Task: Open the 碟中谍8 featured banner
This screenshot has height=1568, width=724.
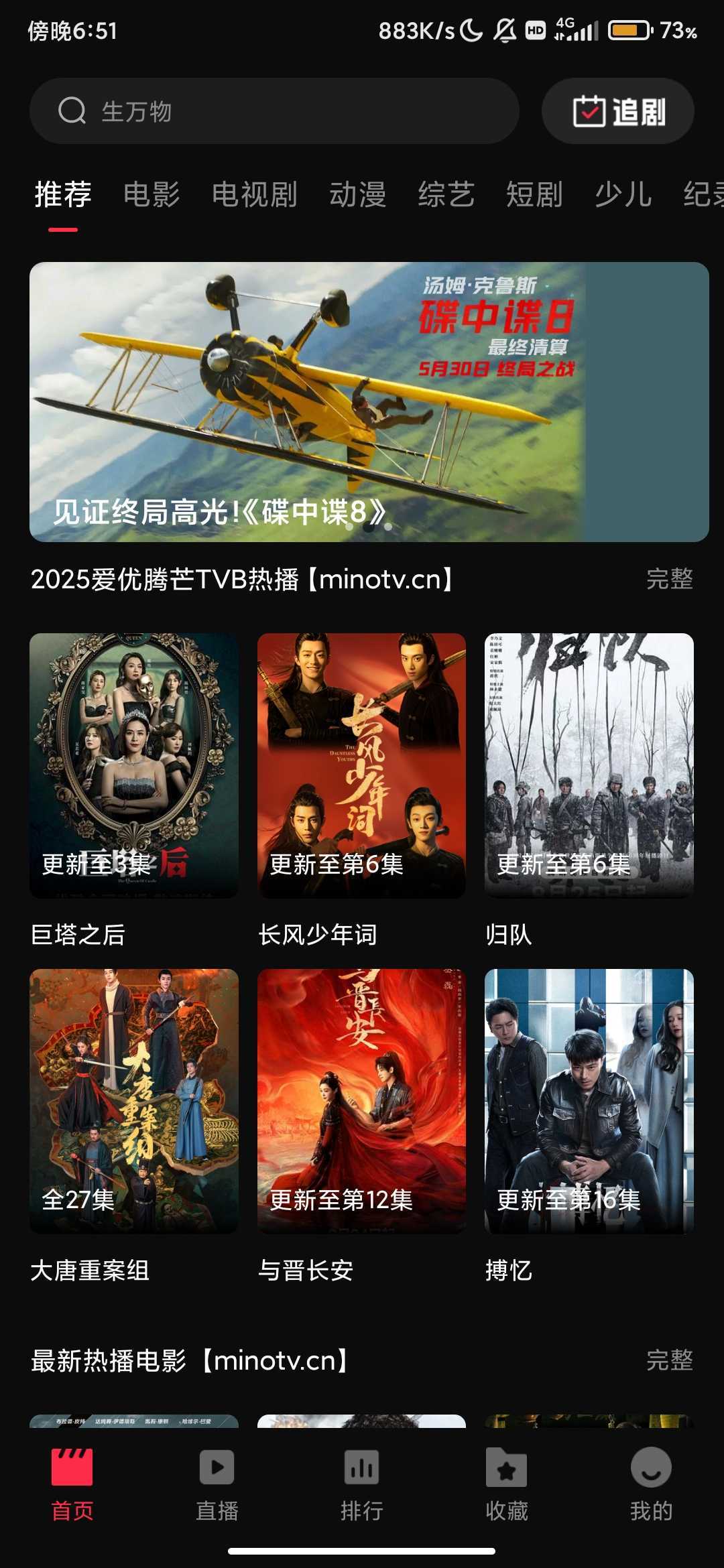Action: click(369, 401)
